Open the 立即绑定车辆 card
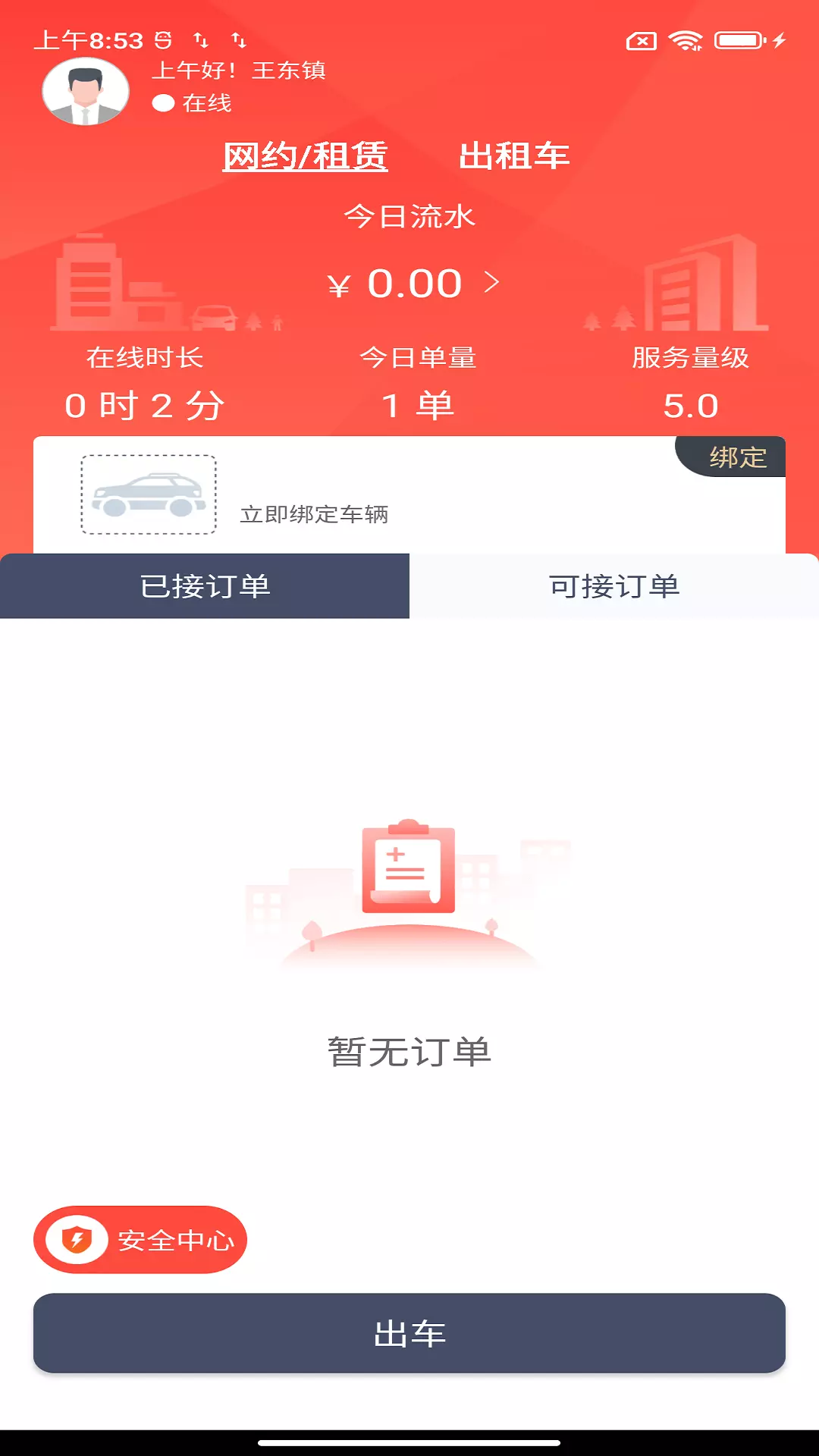 (409, 495)
